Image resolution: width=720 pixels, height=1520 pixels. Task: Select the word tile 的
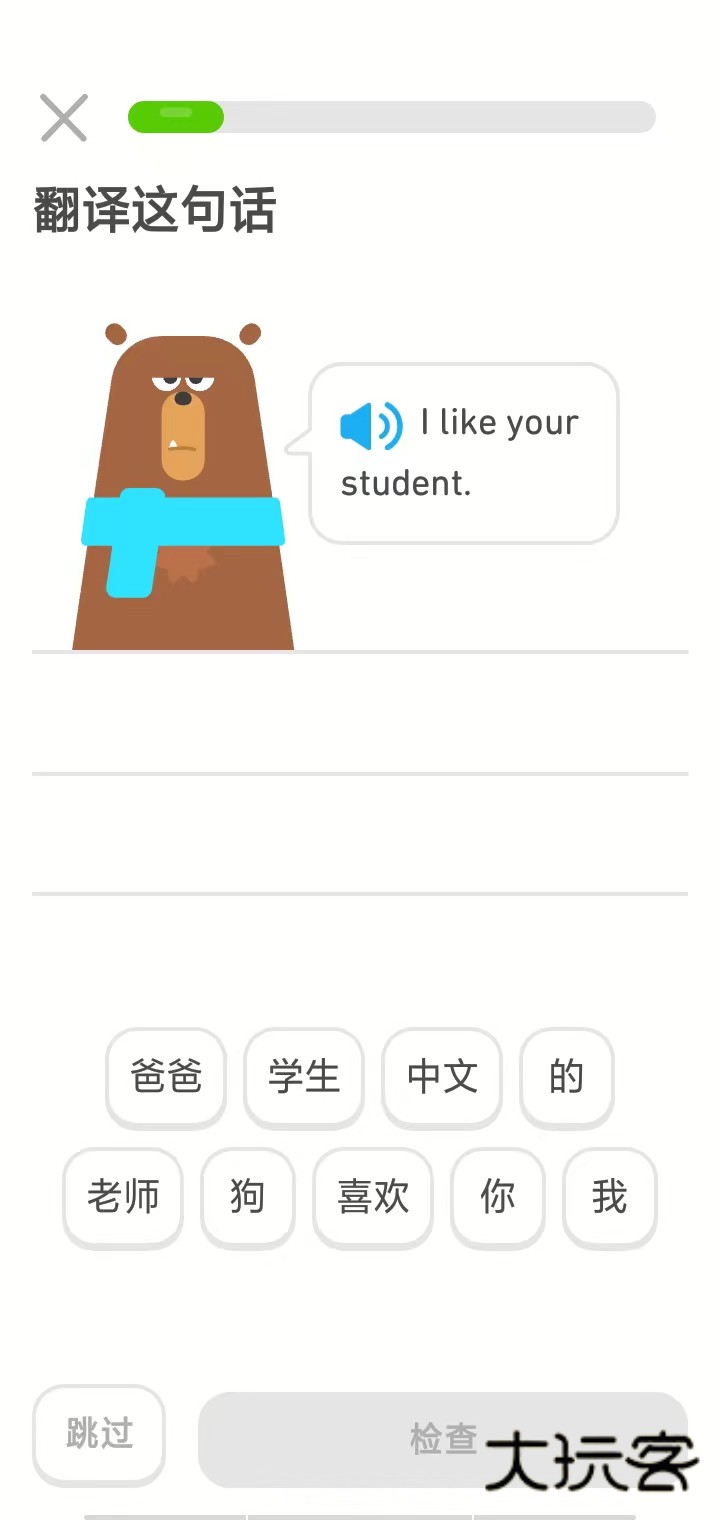coord(566,1077)
